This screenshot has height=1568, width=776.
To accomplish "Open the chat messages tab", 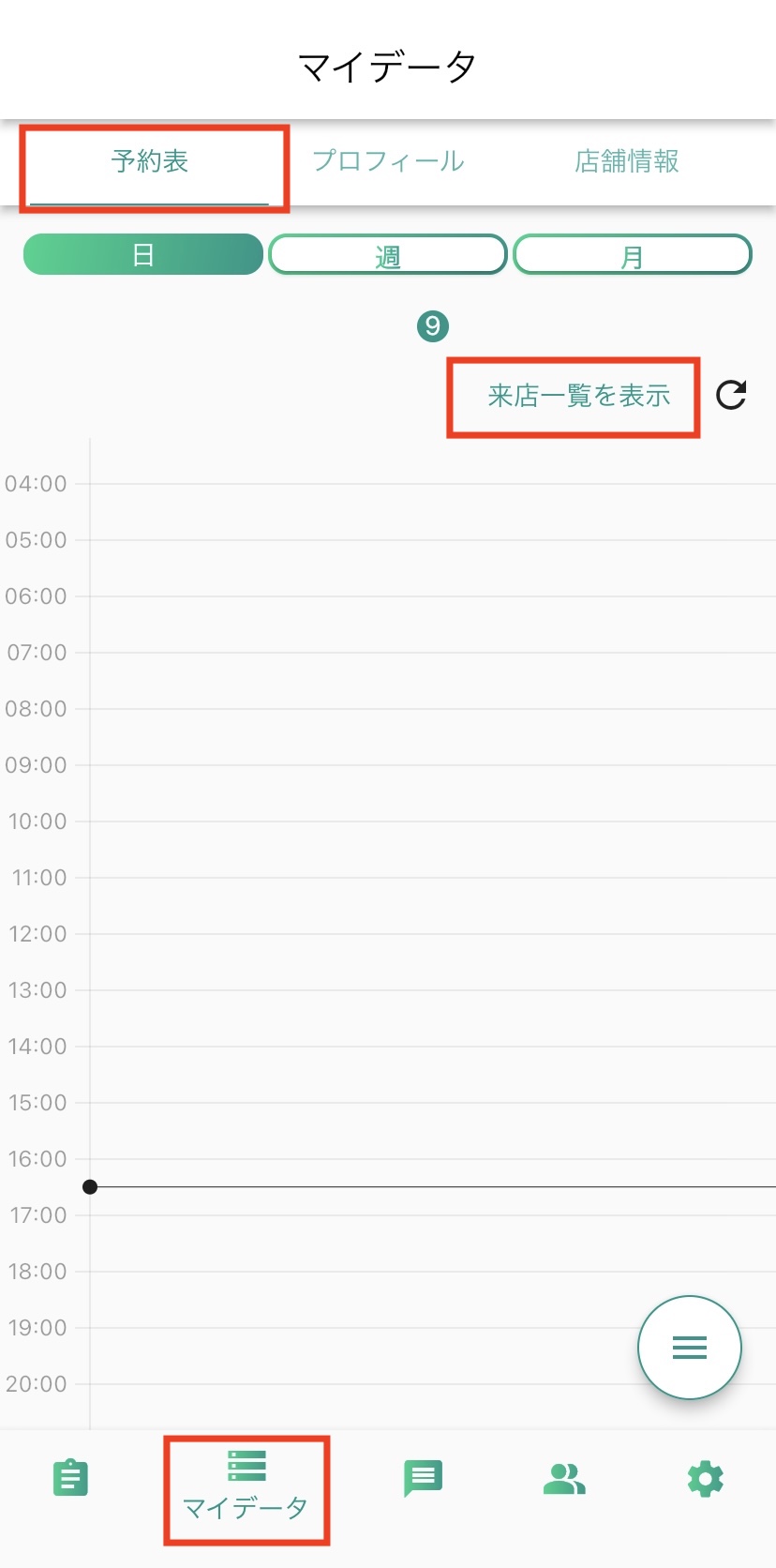I will tap(423, 1479).
